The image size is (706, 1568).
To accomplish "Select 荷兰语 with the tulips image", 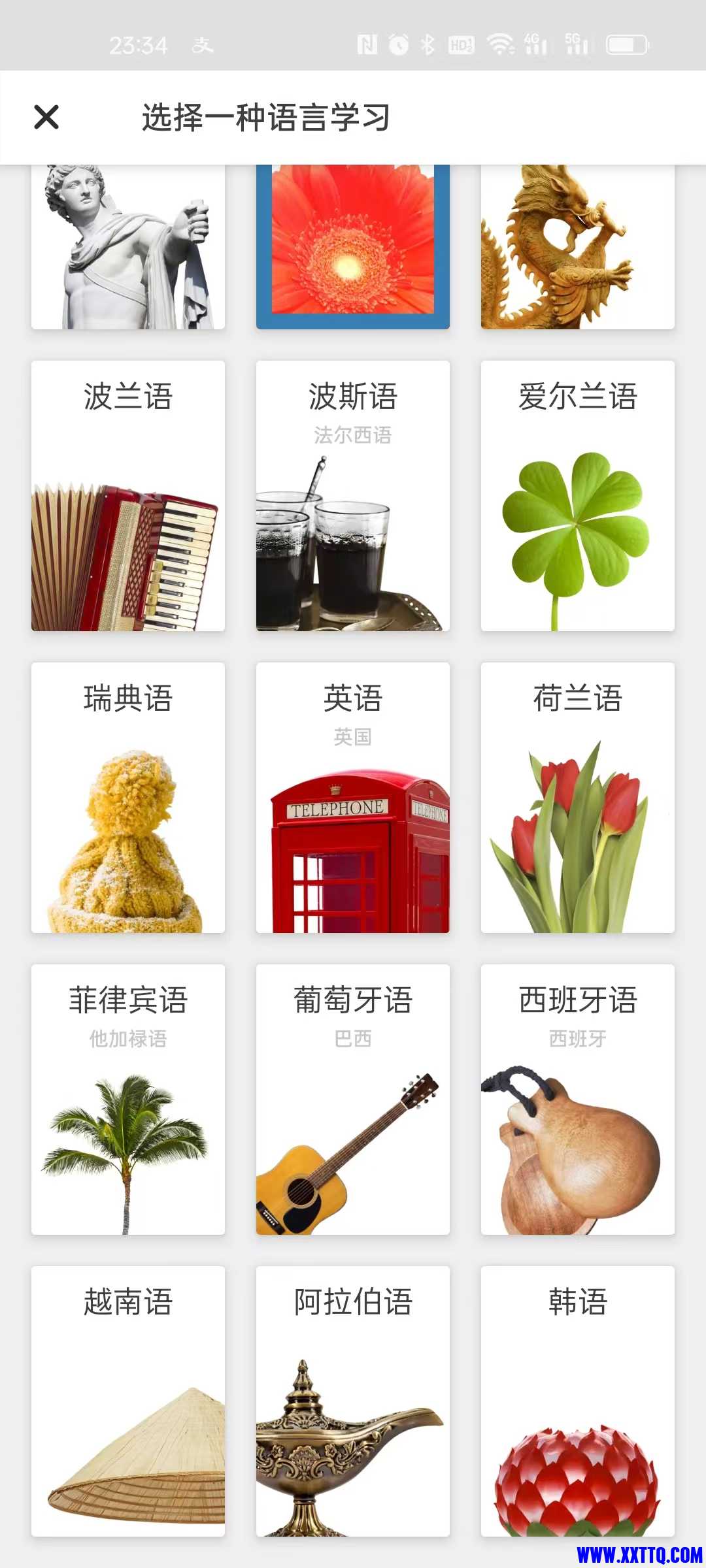I will 578,797.
